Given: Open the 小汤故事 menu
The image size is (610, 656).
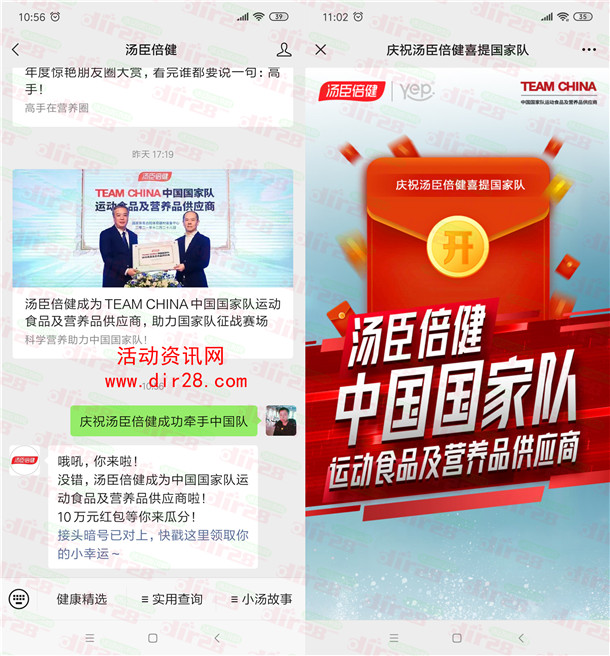Looking at the screenshot, I should (260, 599).
